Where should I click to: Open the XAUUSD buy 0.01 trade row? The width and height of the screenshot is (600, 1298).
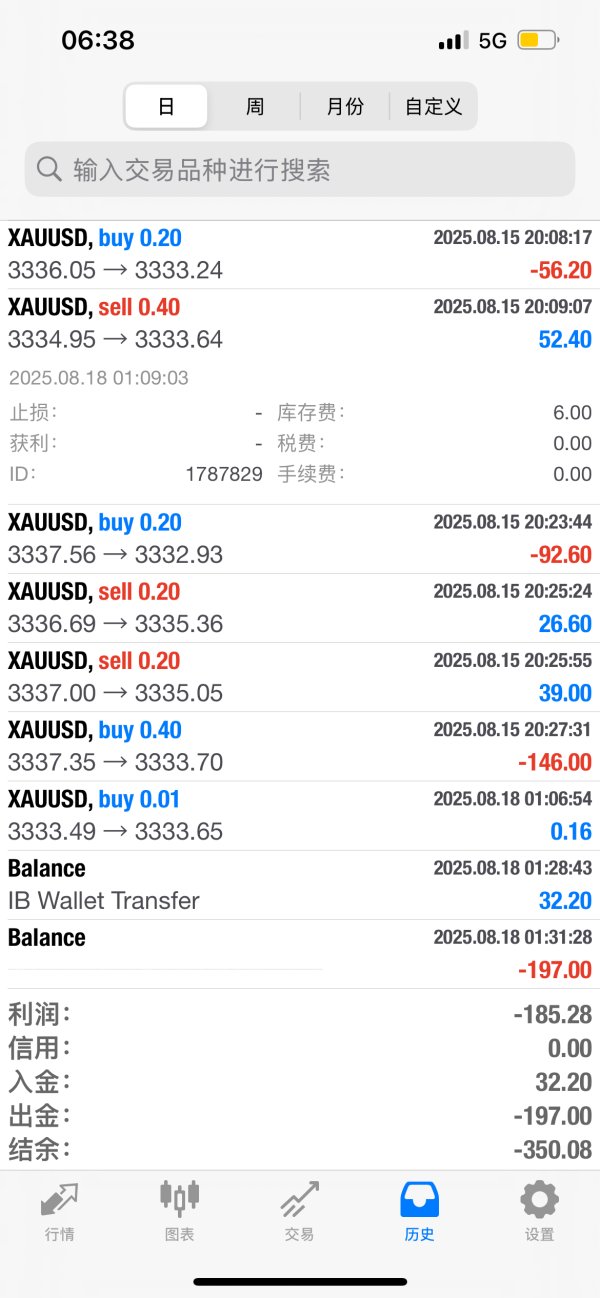(300, 815)
